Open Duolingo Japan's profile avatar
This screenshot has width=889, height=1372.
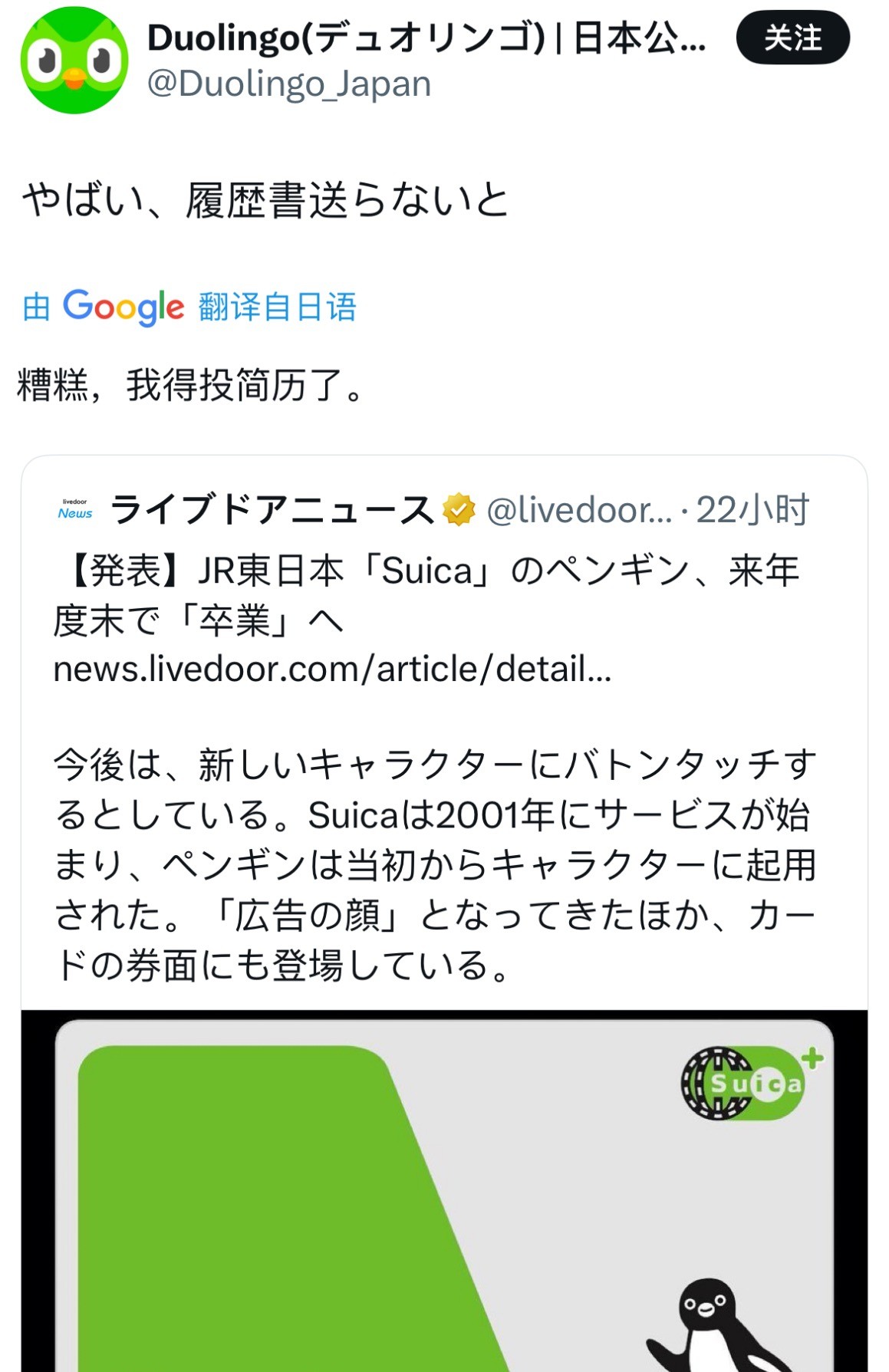coord(74,61)
